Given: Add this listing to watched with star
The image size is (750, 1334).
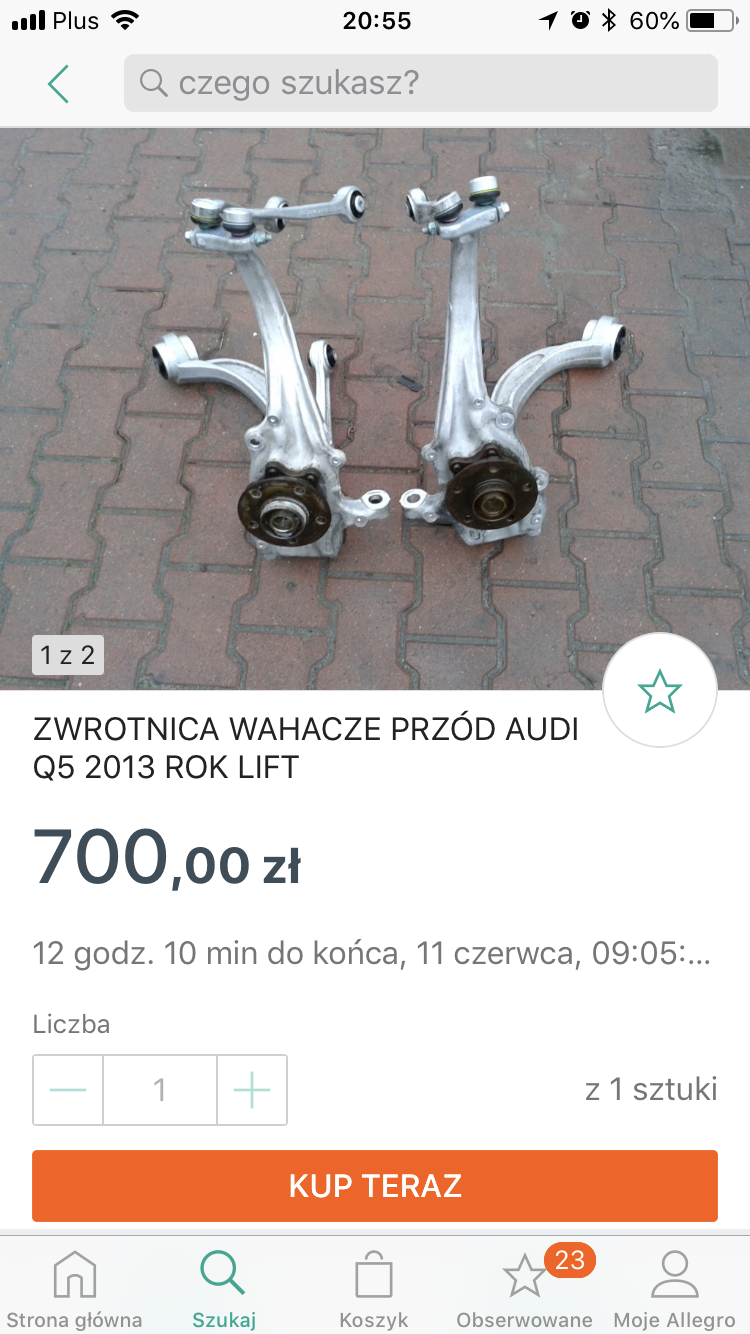Looking at the screenshot, I should tap(660, 691).
